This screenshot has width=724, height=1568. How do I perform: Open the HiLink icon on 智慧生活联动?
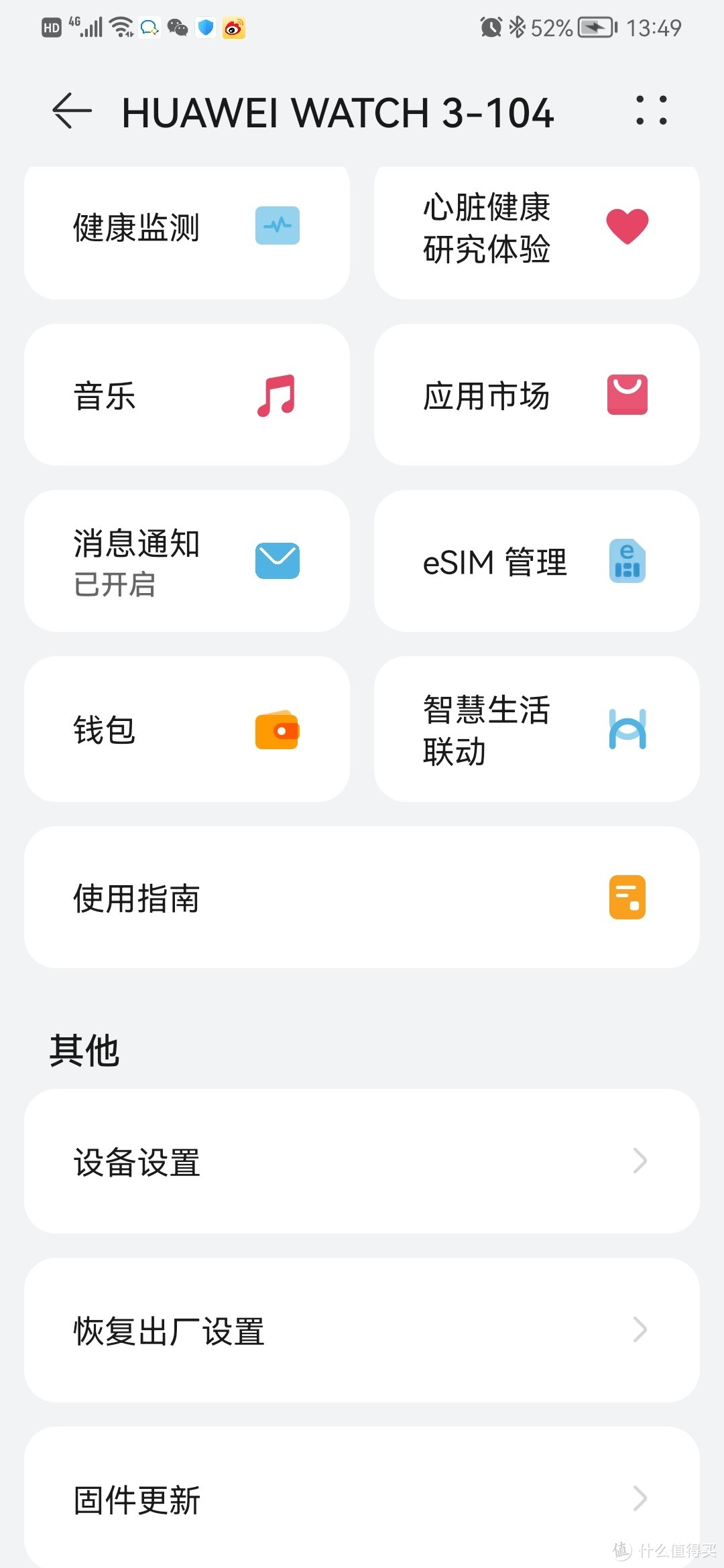click(x=627, y=730)
